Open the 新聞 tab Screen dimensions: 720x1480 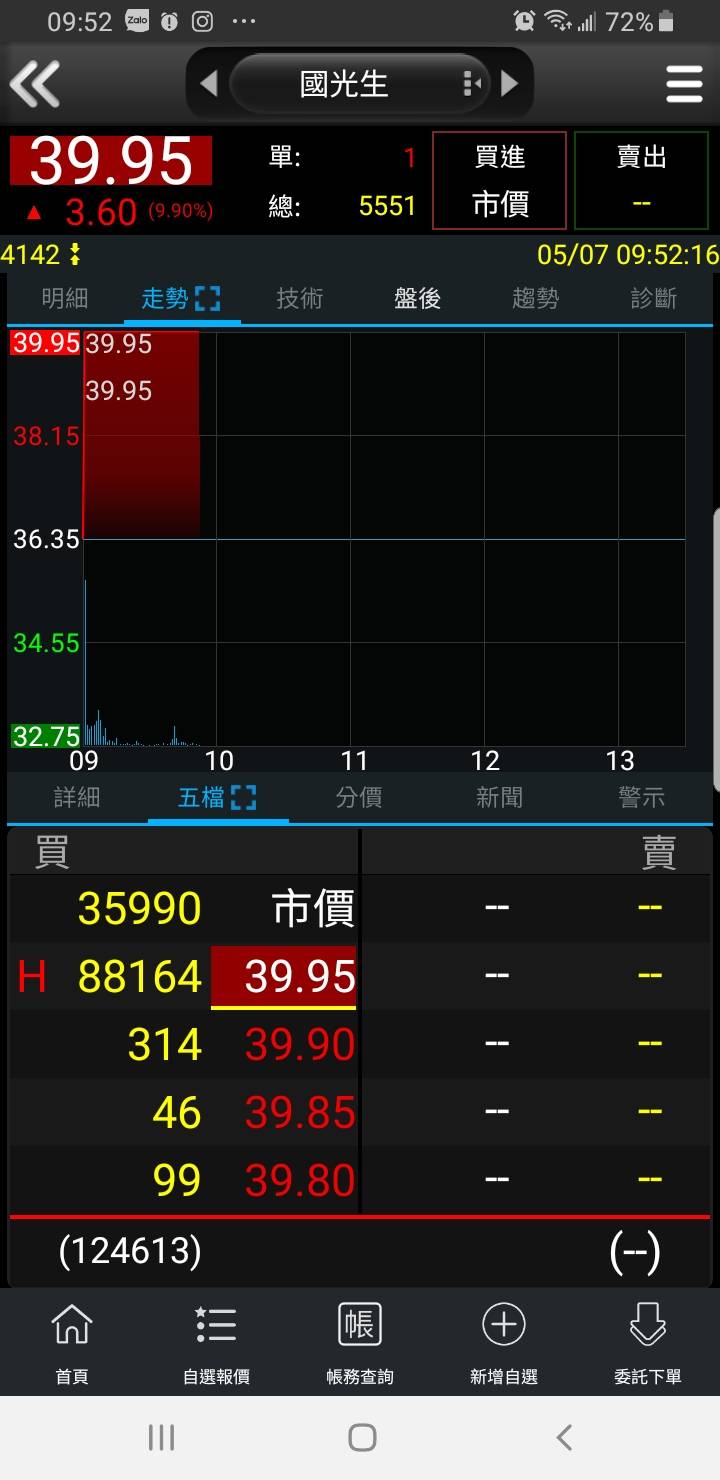pos(500,798)
